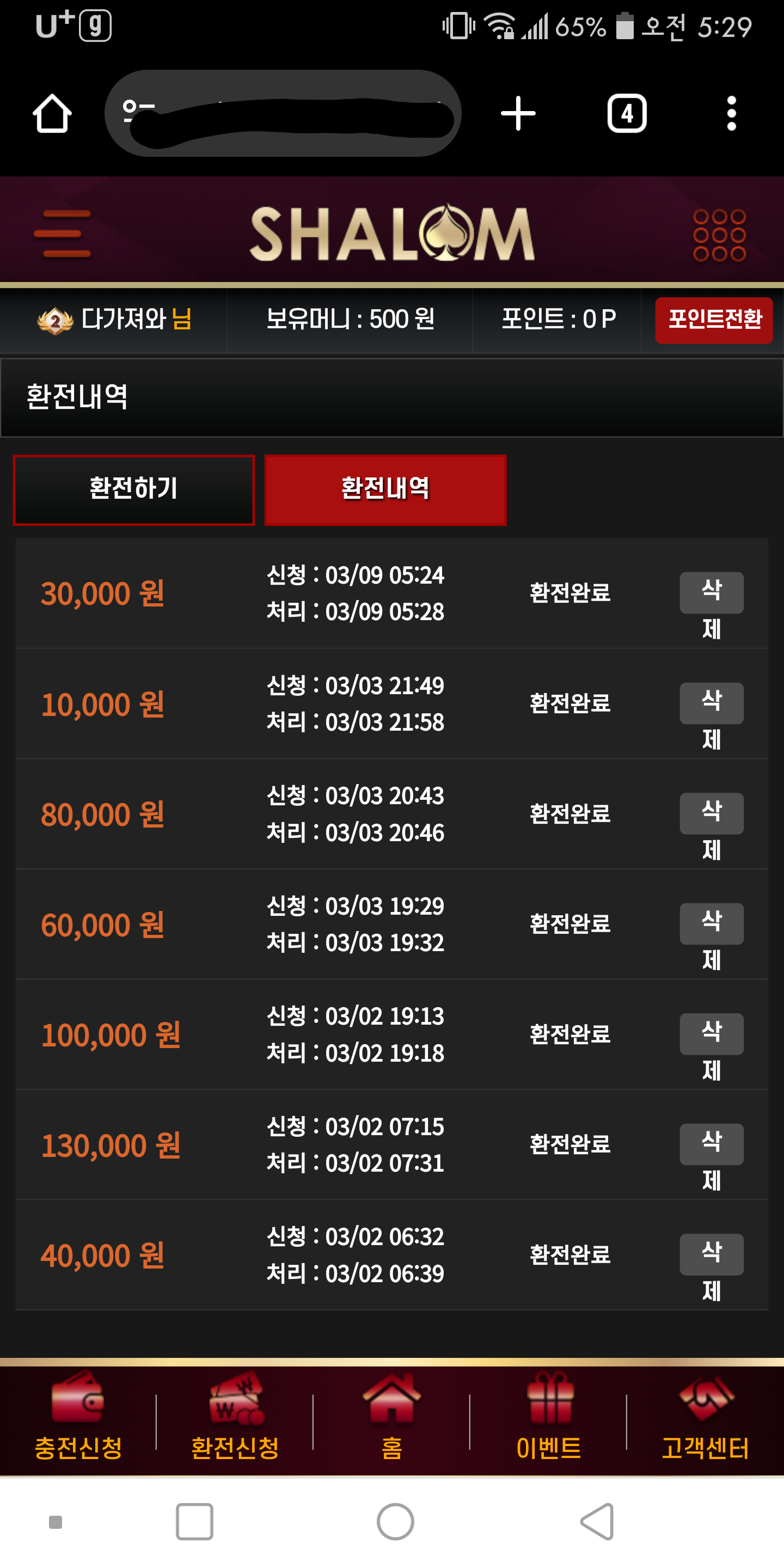Go to 환전신청 in the bottom bar

pos(235,1417)
